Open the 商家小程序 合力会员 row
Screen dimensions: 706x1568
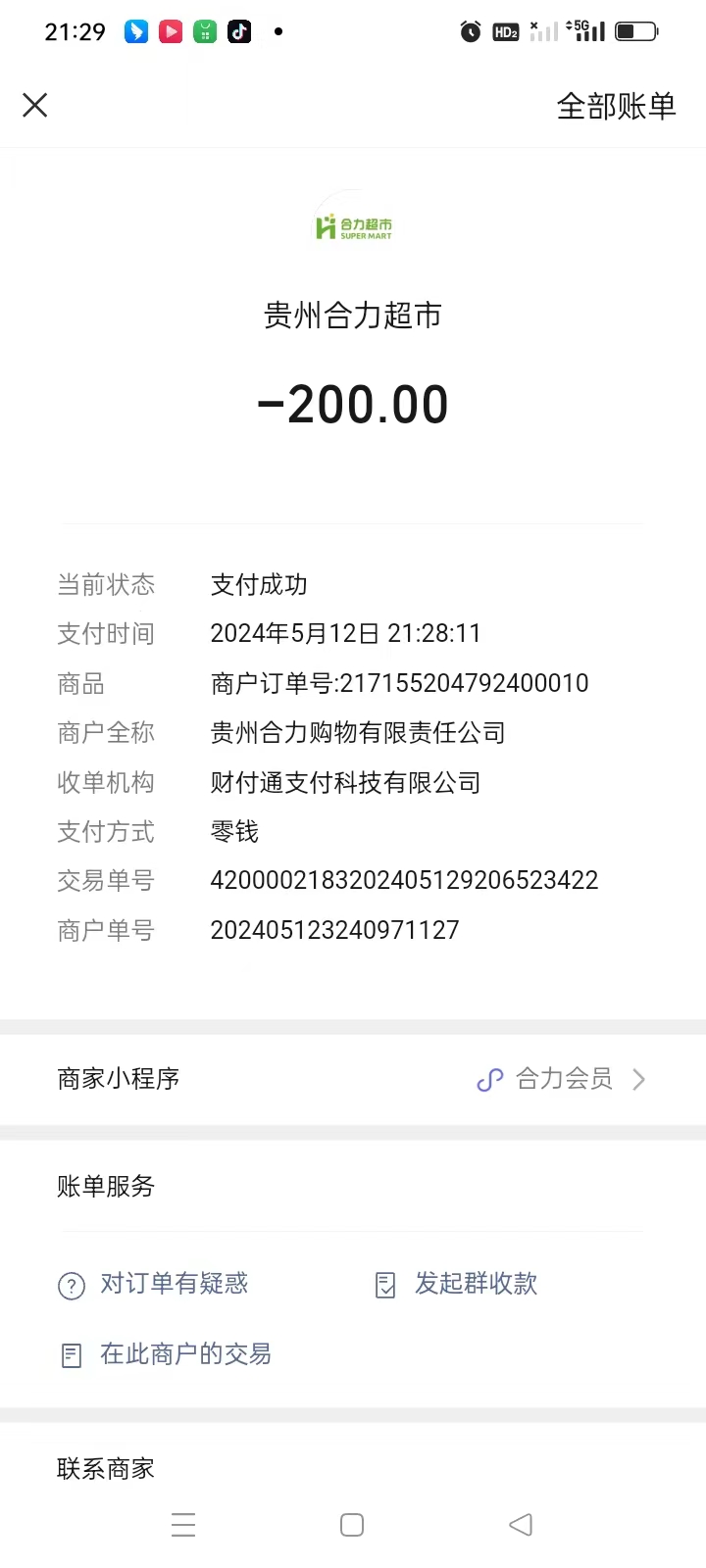point(353,1079)
